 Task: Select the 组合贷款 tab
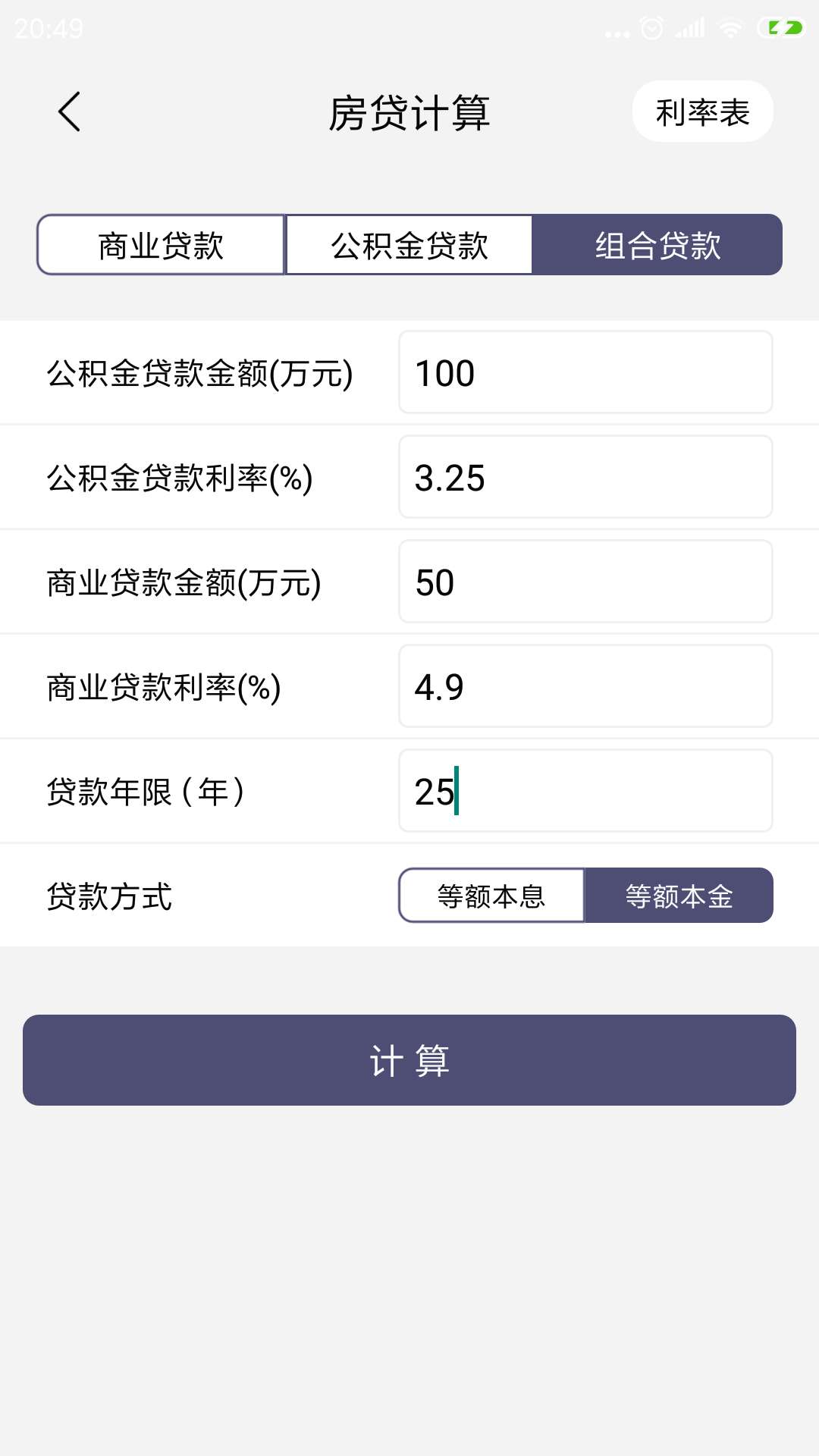(657, 244)
